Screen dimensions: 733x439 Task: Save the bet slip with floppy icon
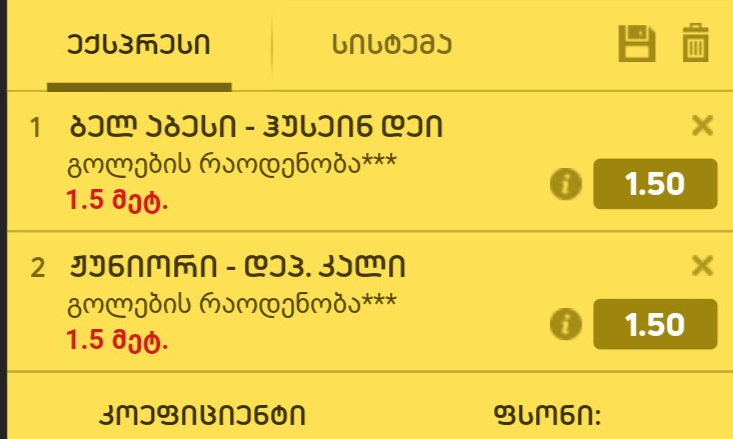point(637,45)
